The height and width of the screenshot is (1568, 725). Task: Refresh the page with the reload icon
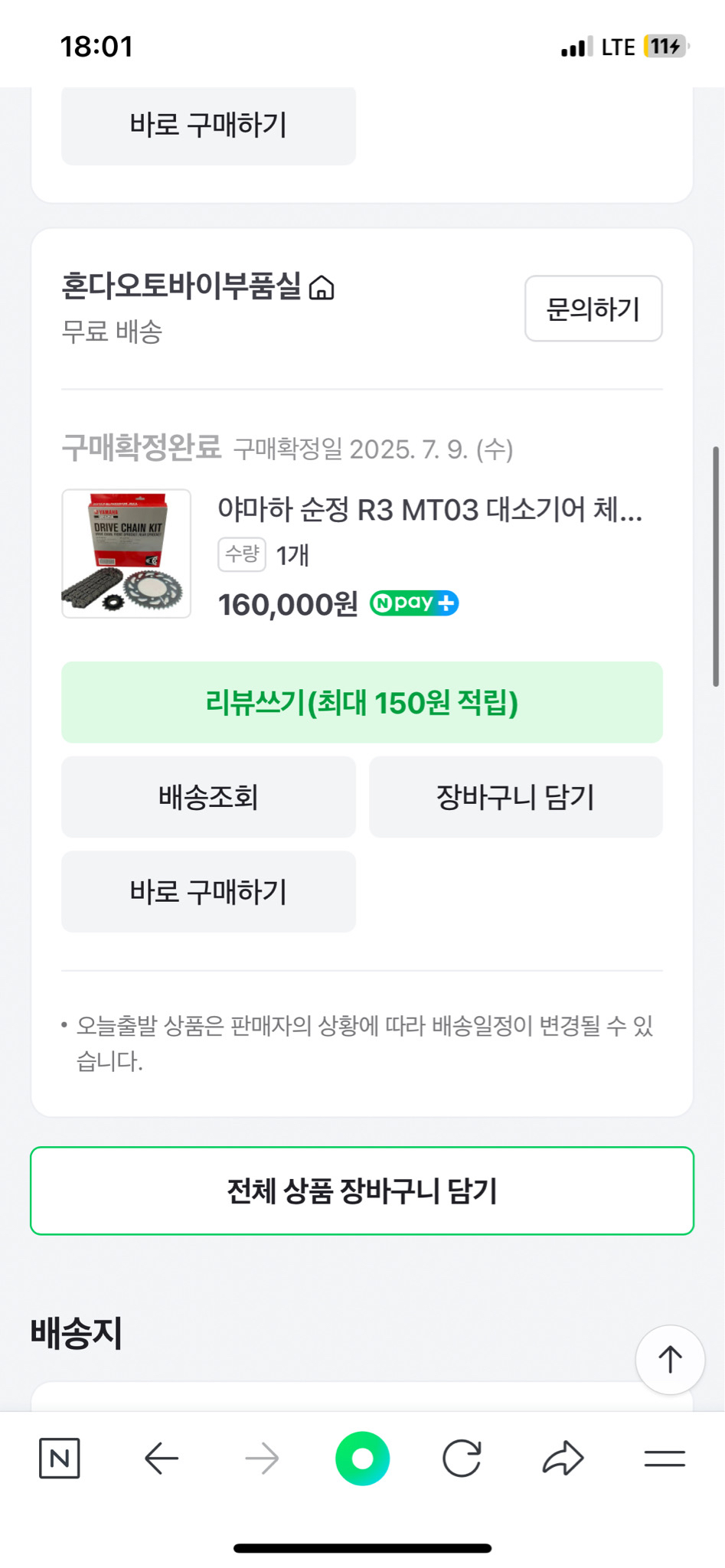click(x=462, y=1458)
